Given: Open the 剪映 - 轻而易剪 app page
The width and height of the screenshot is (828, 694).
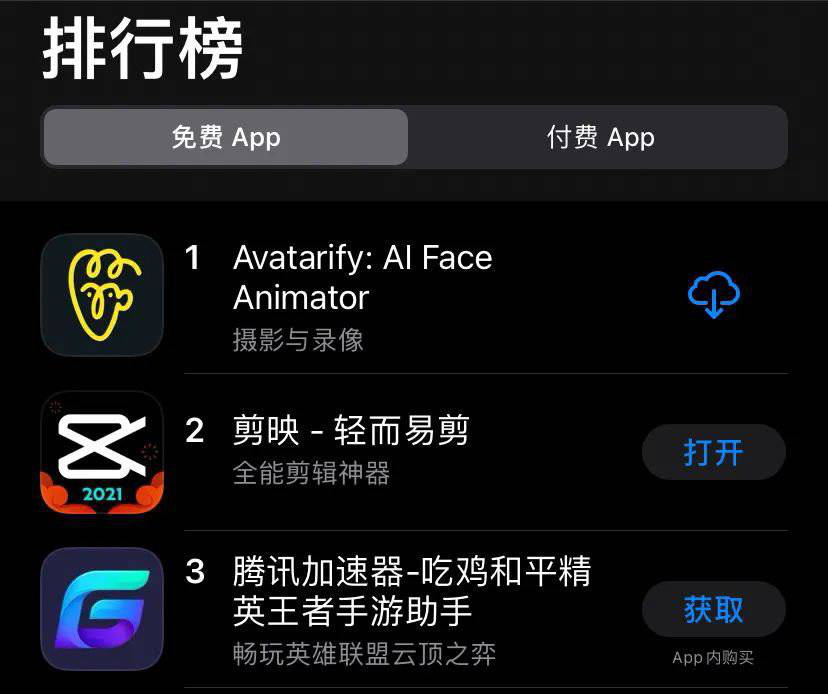Looking at the screenshot, I should (350, 432).
